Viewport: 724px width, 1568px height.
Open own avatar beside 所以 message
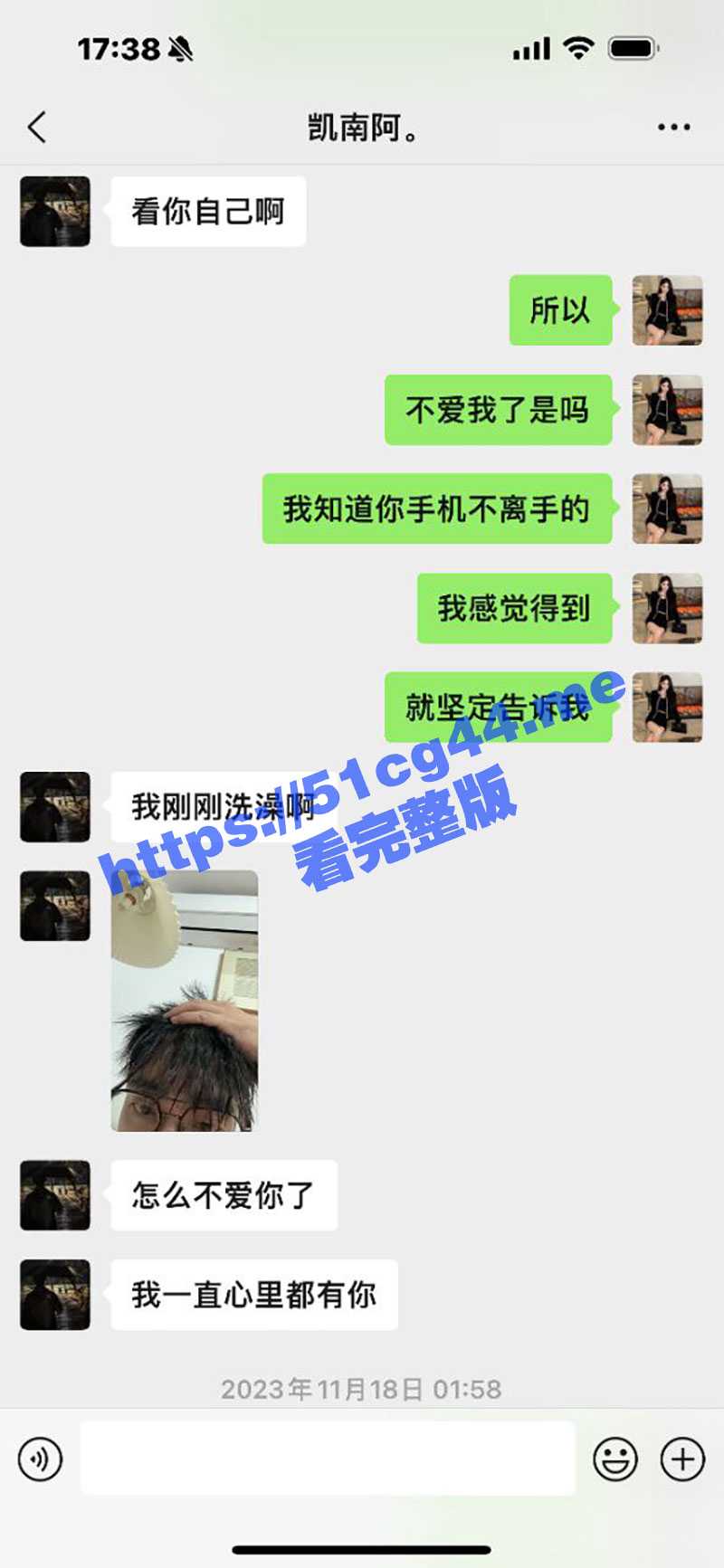(x=667, y=310)
